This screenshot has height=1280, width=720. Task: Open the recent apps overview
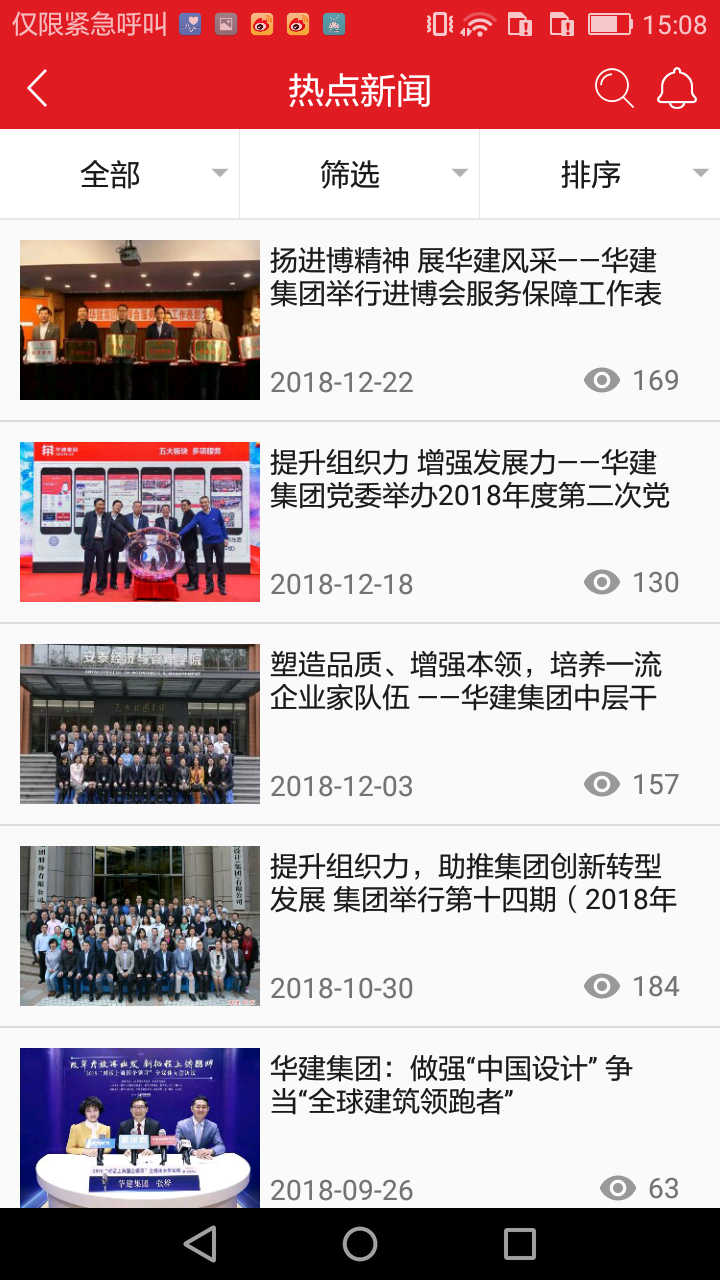520,1244
